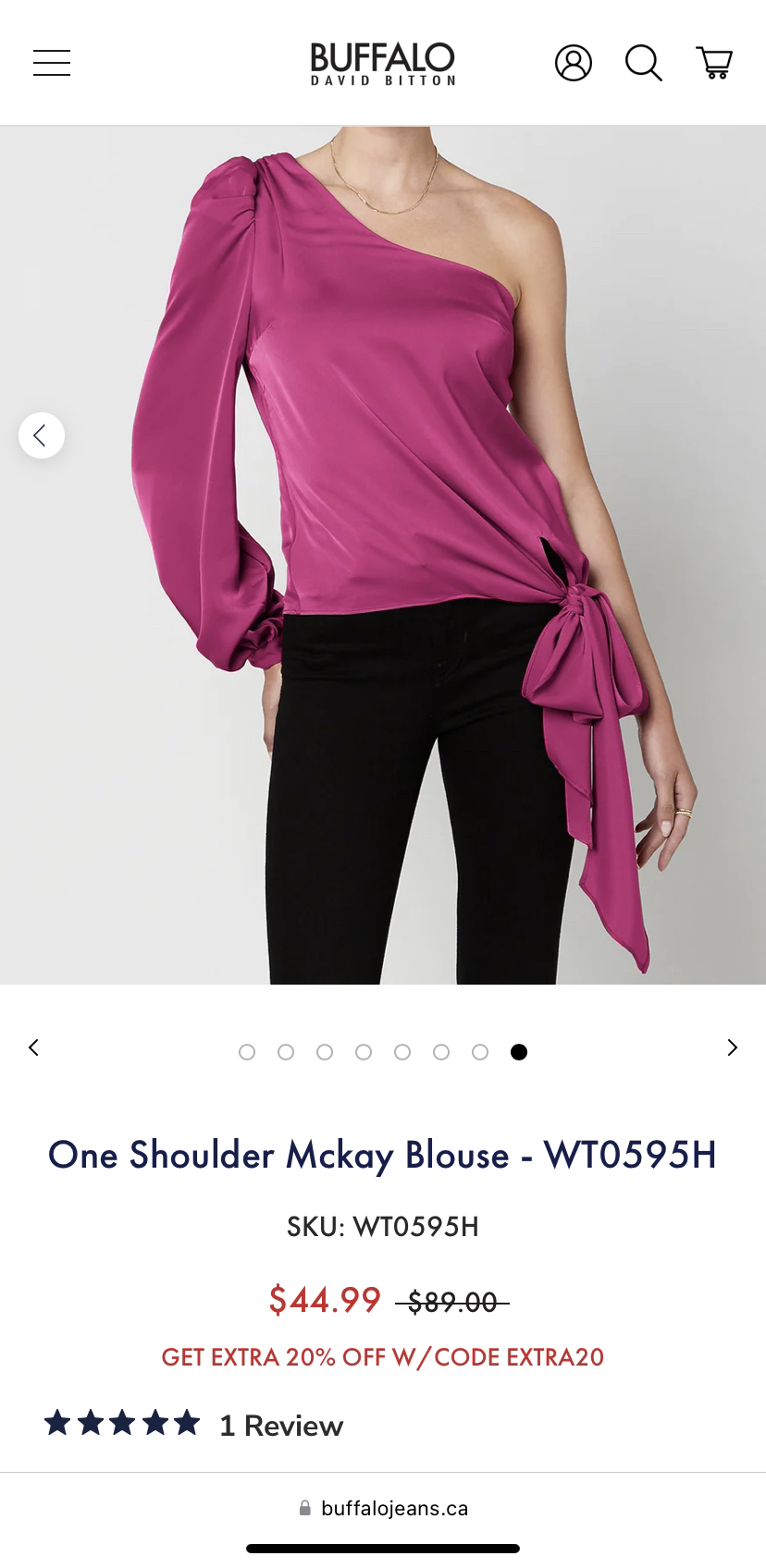
Task: Select the first carousel pagination dot
Action: click(247, 1052)
